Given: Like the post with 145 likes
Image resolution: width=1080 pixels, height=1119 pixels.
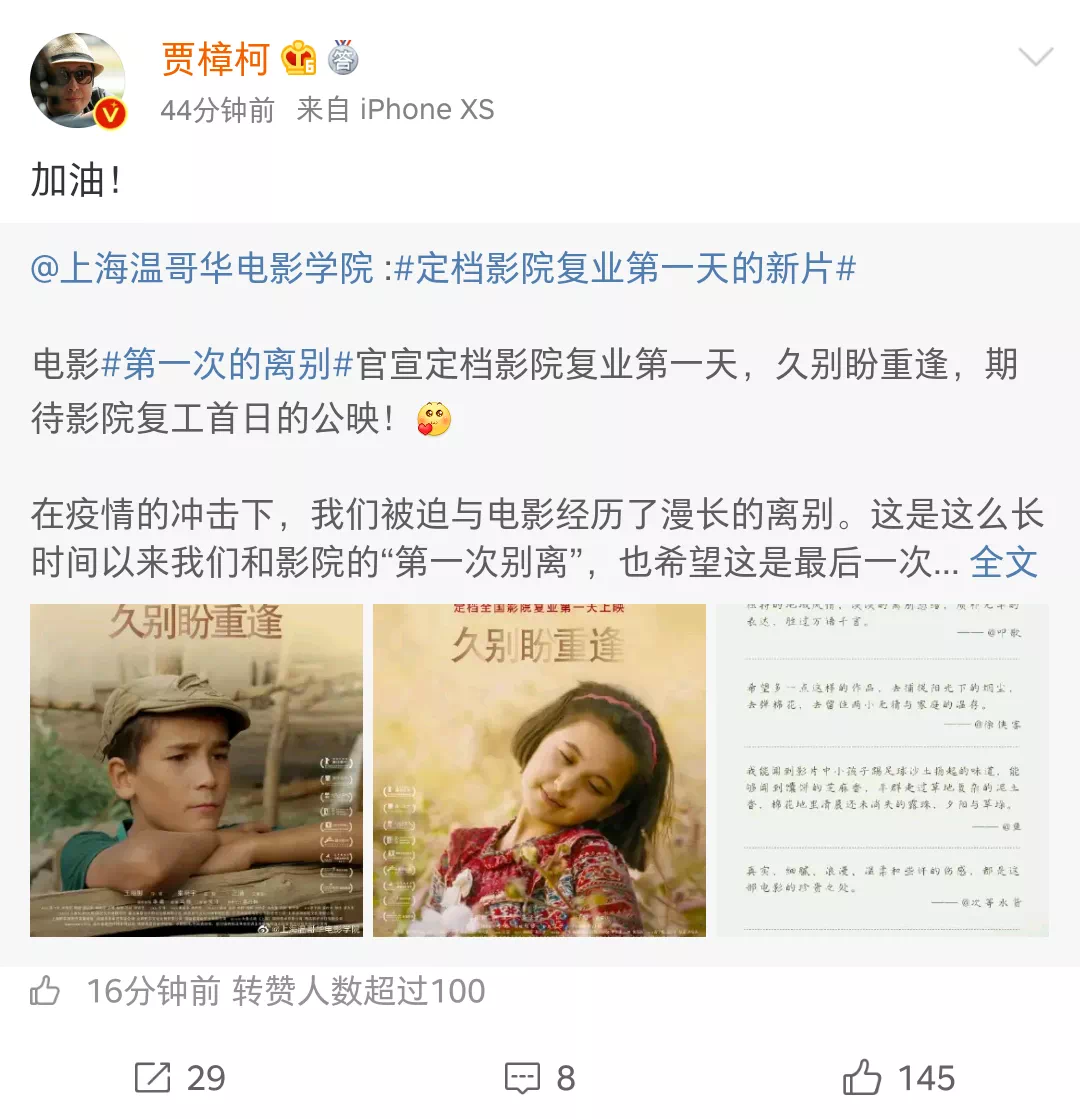Looking at the screenshot, I should point(898,1077).
